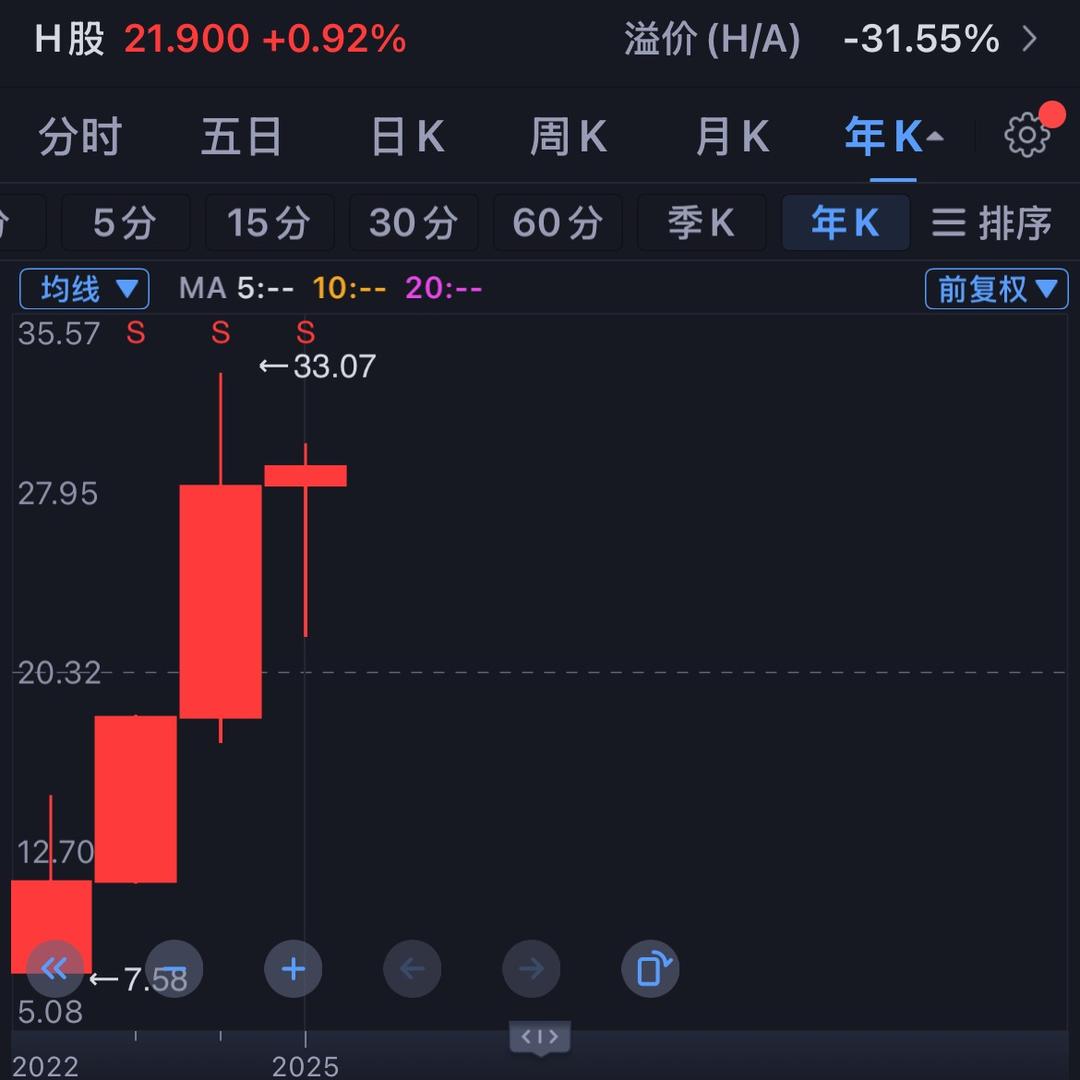Select the 日K tab

[x=407, y=137]
